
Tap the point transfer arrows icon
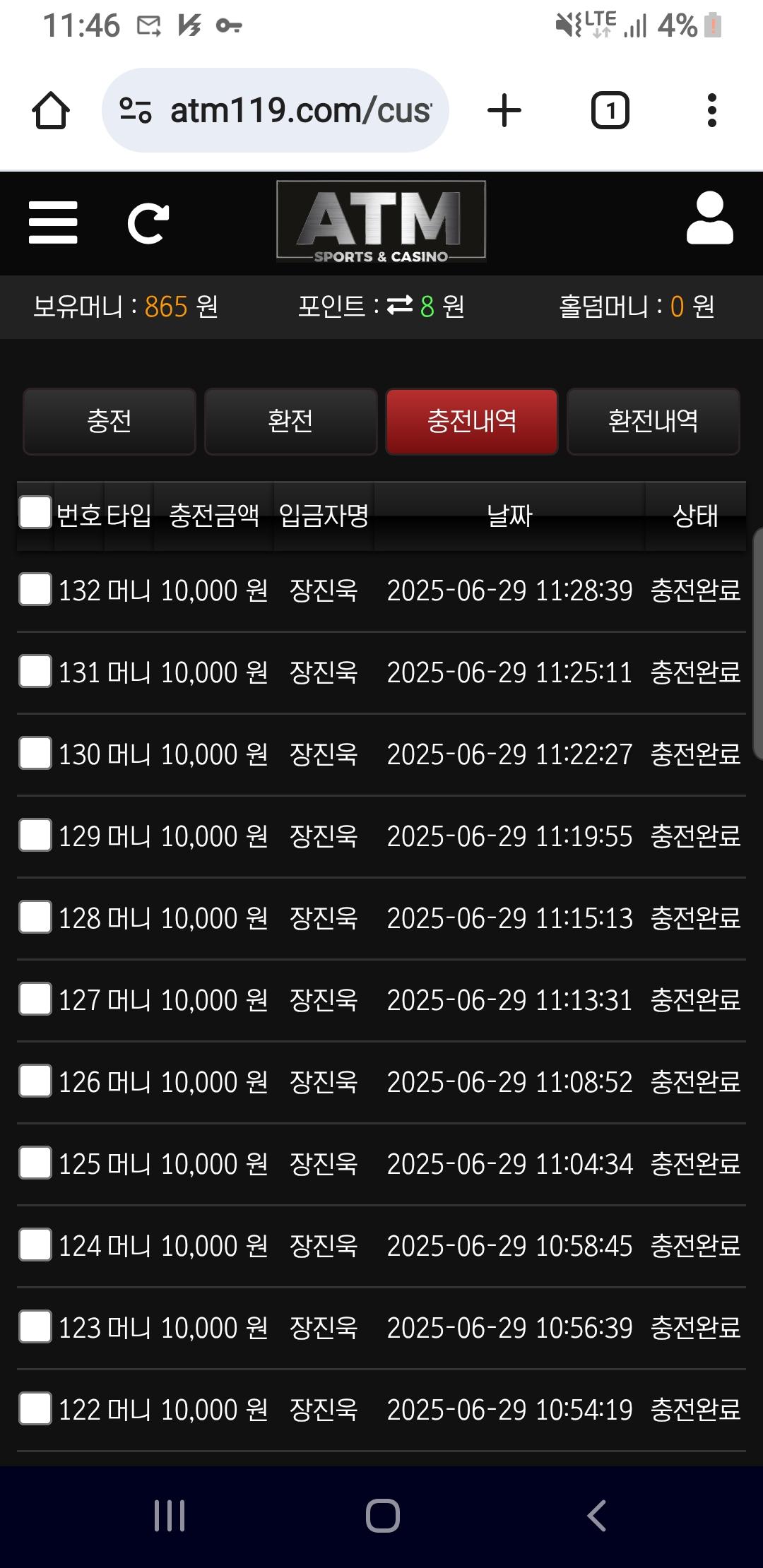pyautogui.click(x=400, y=306)
